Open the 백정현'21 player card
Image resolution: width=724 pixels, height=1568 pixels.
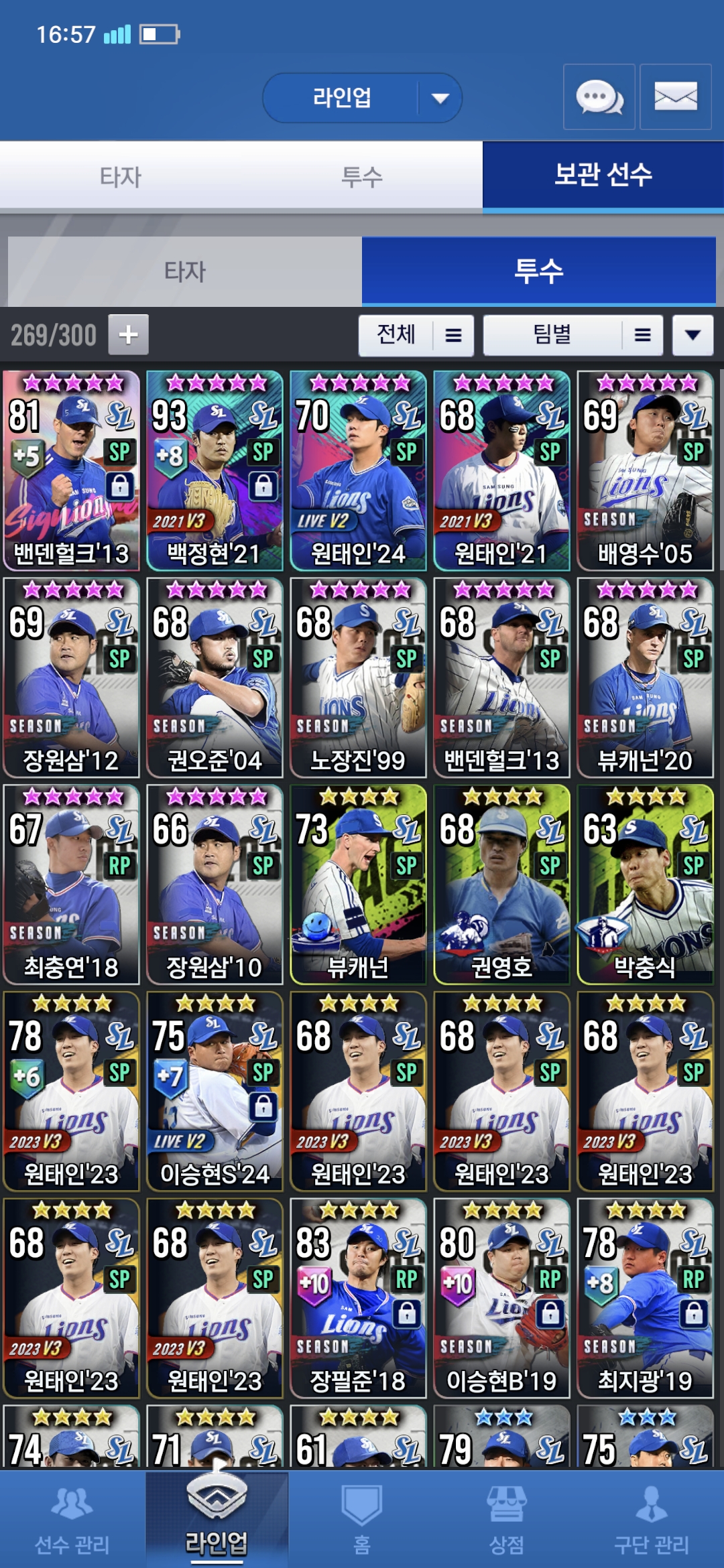coord(215,470)
